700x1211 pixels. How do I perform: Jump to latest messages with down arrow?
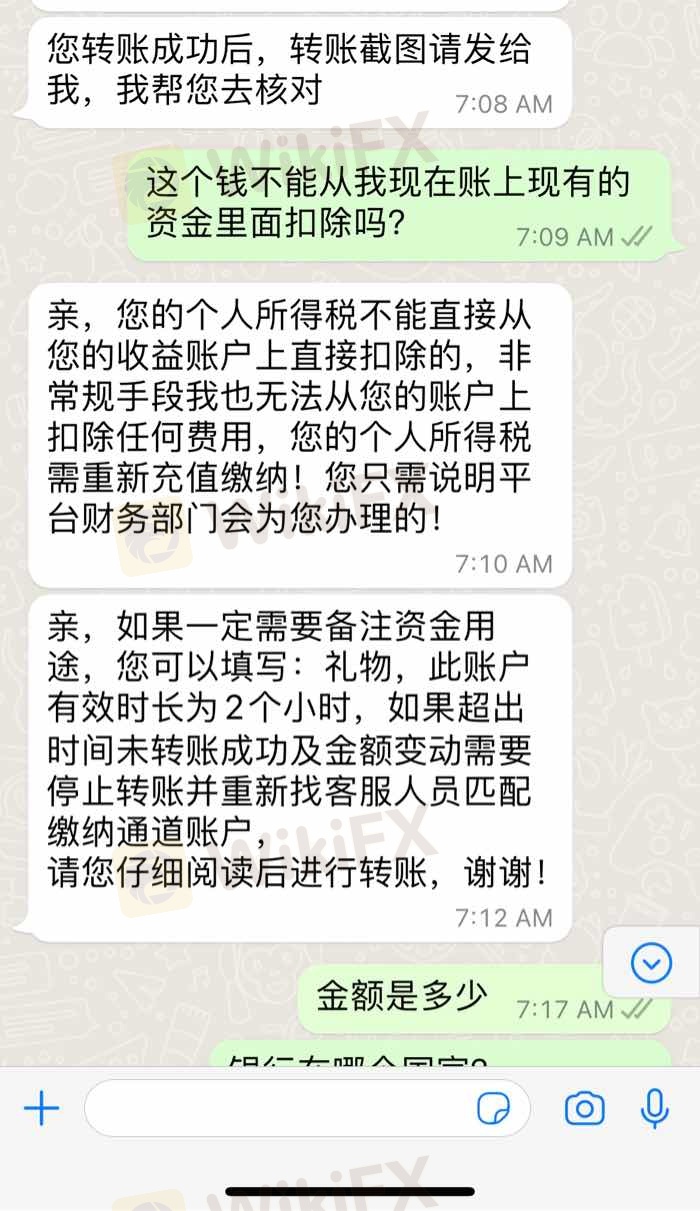coord(651,963)
